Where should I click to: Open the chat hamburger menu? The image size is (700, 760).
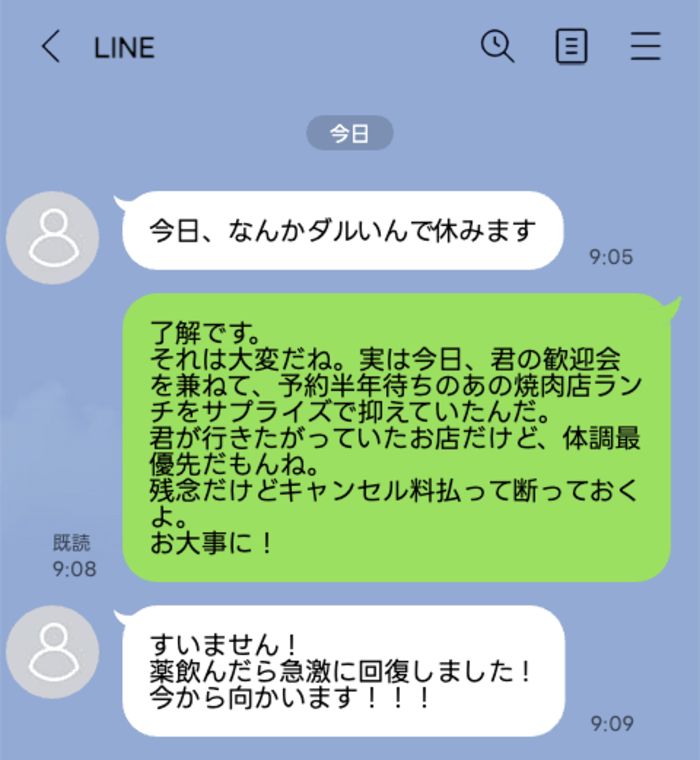pos(646,47)
